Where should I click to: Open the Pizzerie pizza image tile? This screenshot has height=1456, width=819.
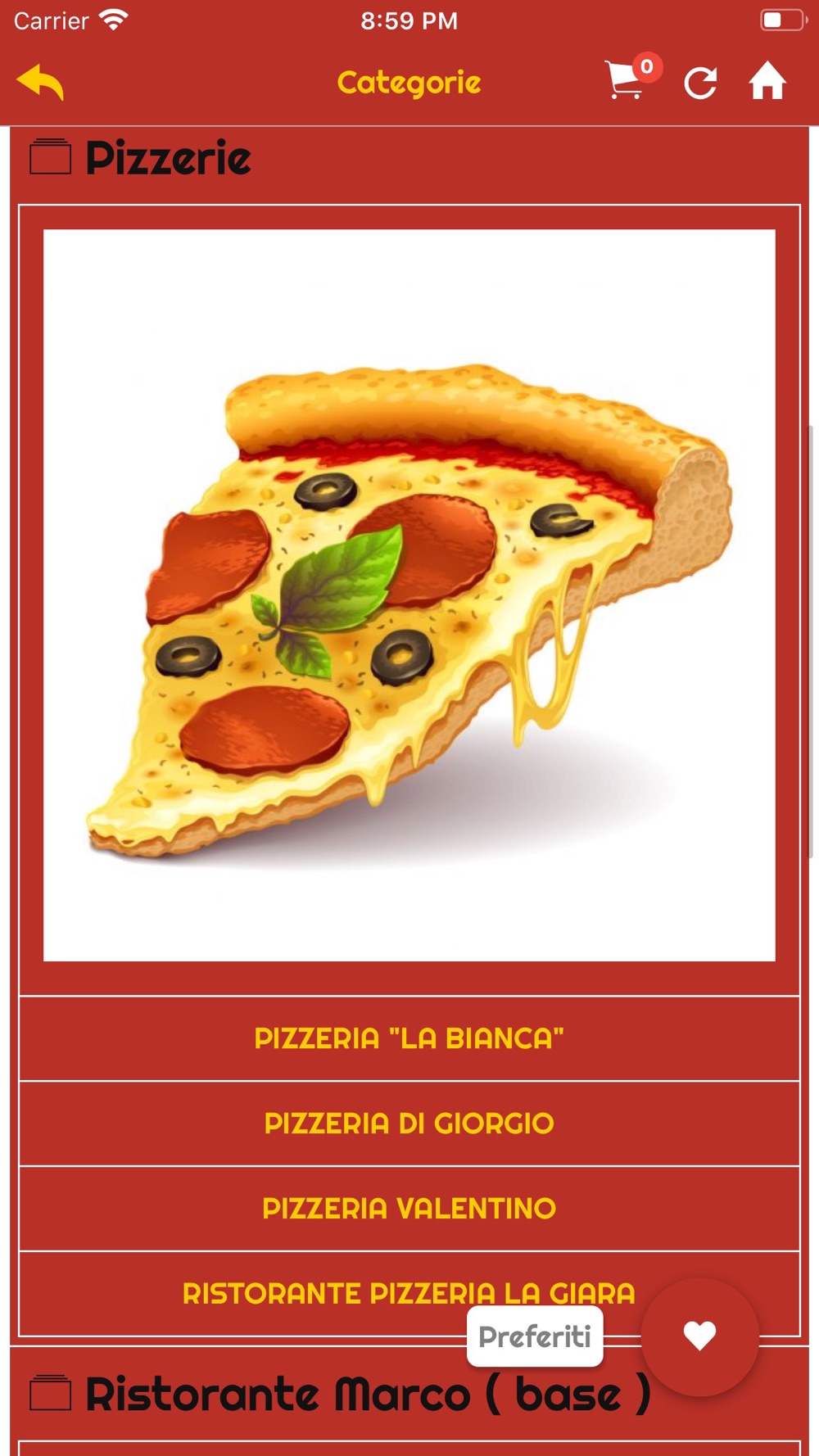click(409, 595)
